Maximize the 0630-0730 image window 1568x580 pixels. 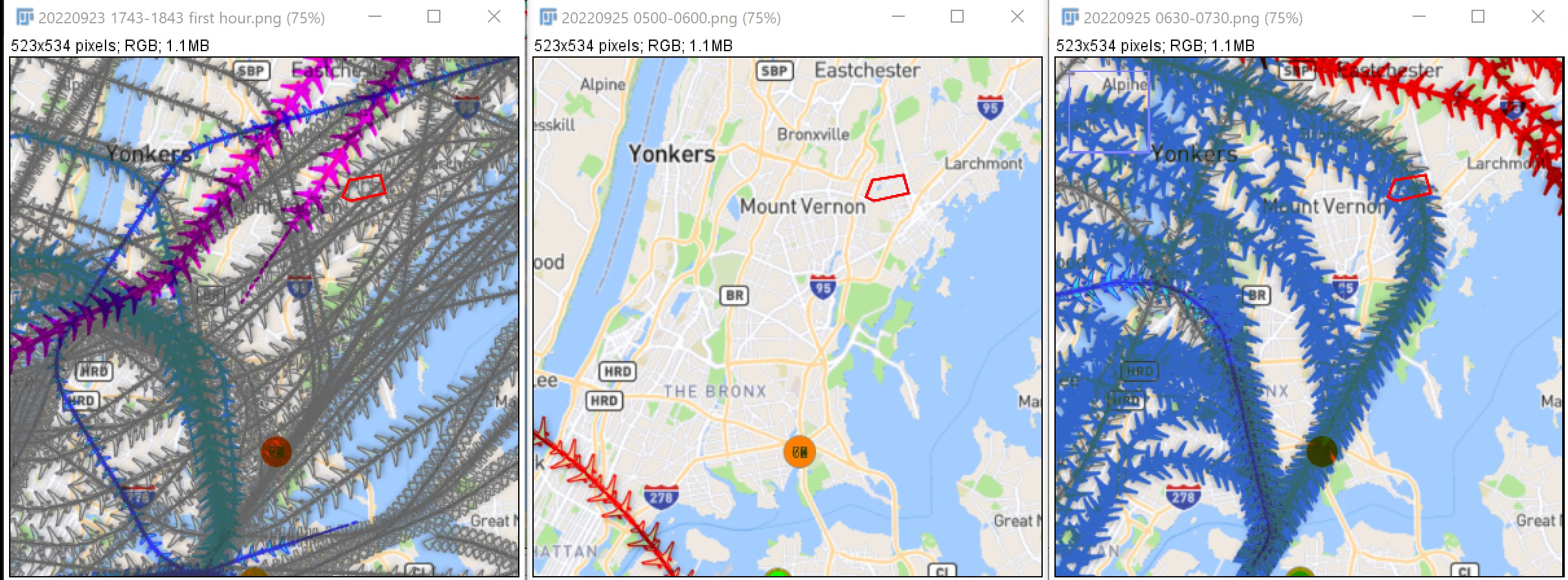click(1478, 16)
